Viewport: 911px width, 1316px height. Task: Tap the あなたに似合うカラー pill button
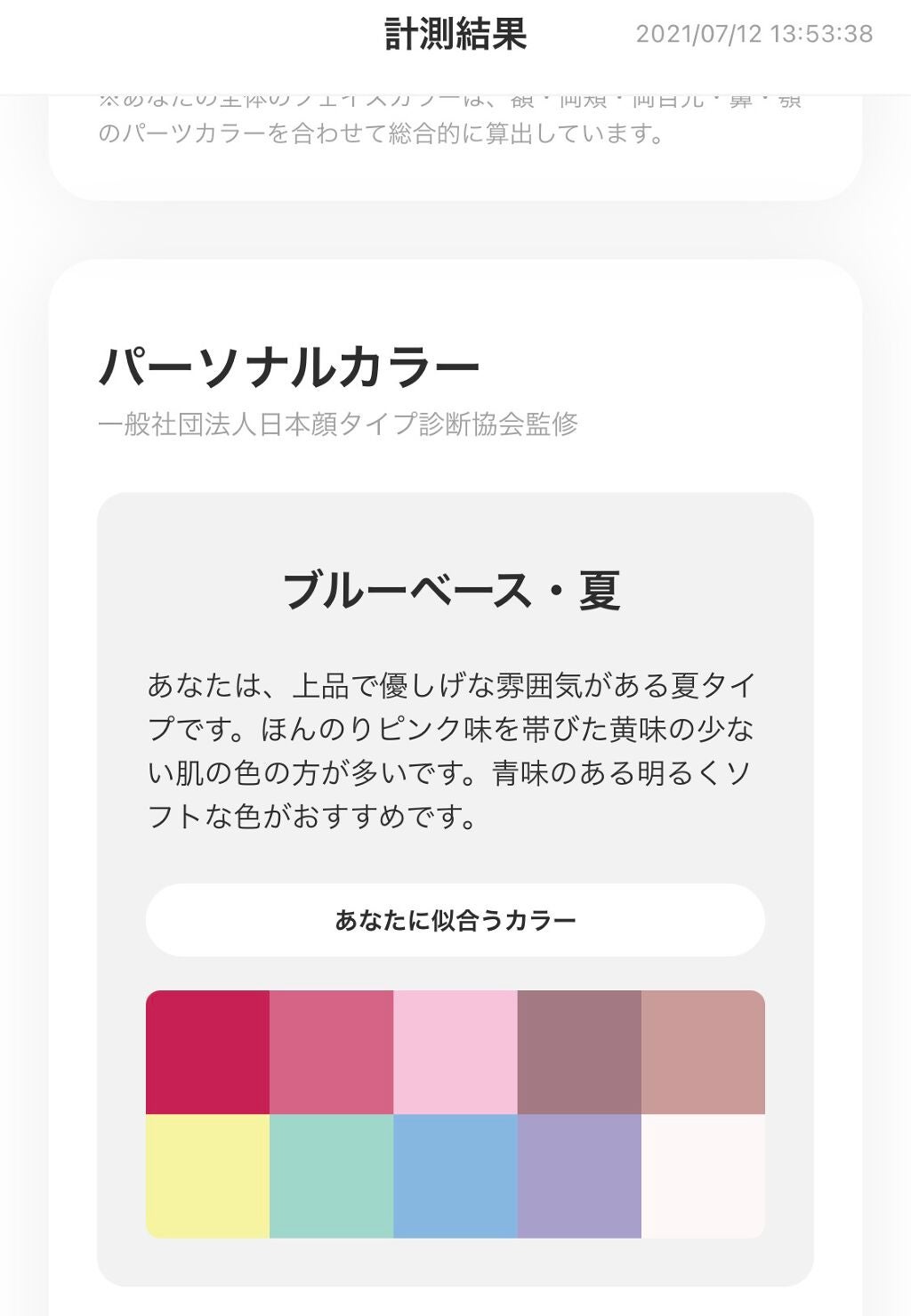point(455,921)
